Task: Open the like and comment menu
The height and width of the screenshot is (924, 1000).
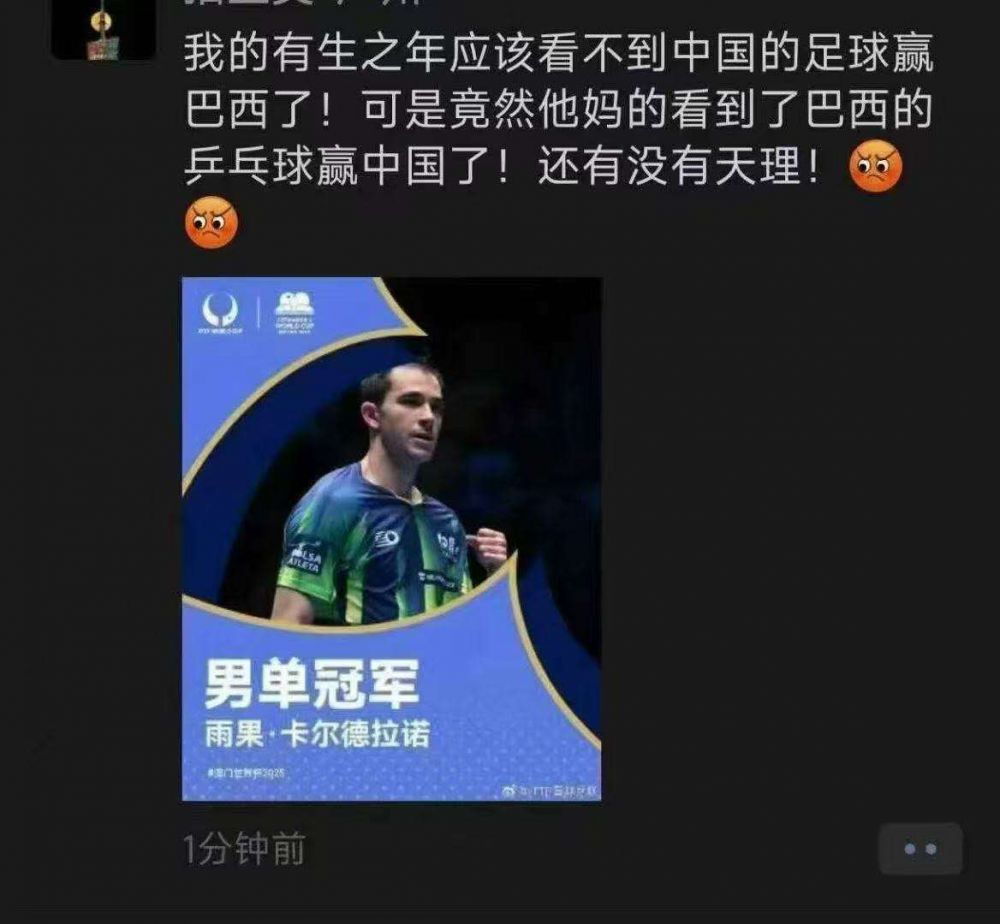Action: (920, 849)
